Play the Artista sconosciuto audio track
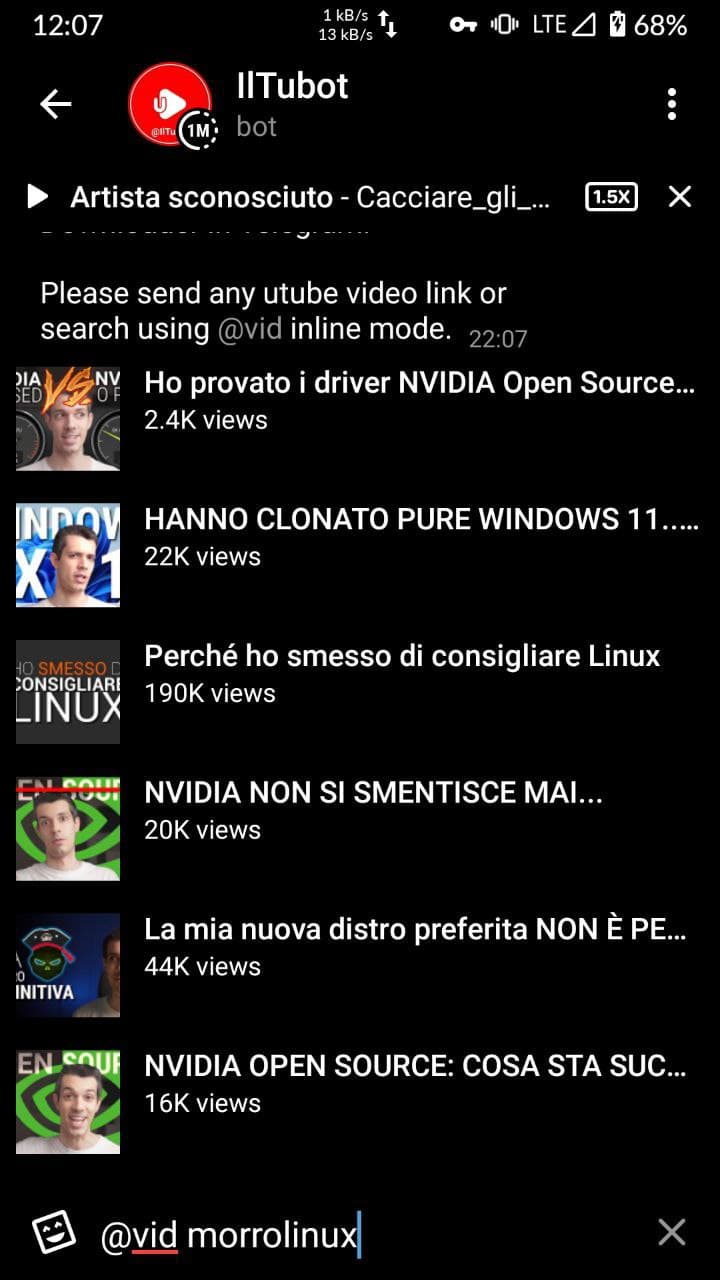This screenshot has height=1280, width=720. click(x=38, y=197)
